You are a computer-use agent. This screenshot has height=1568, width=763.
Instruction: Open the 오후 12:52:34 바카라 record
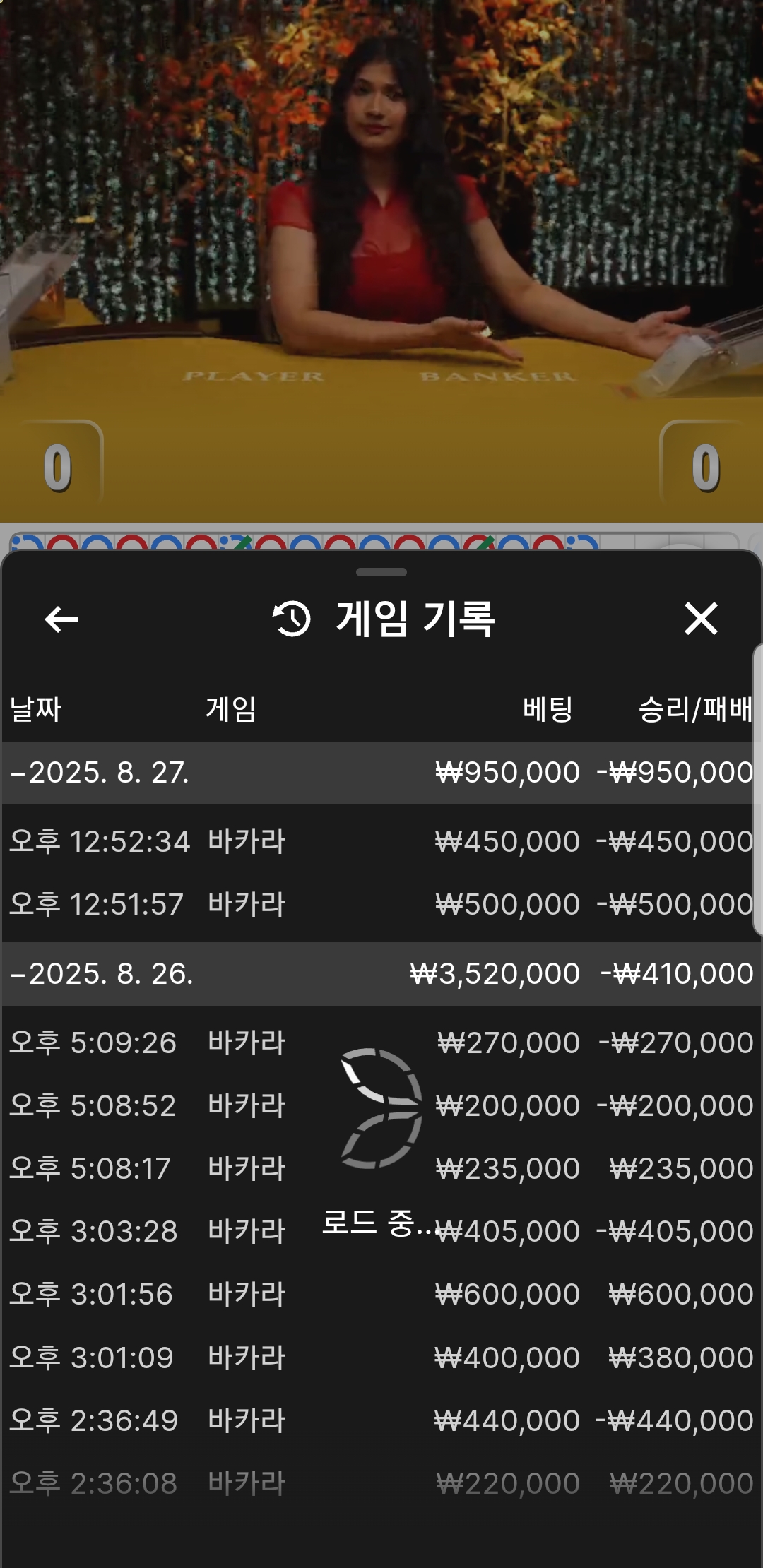381,841
